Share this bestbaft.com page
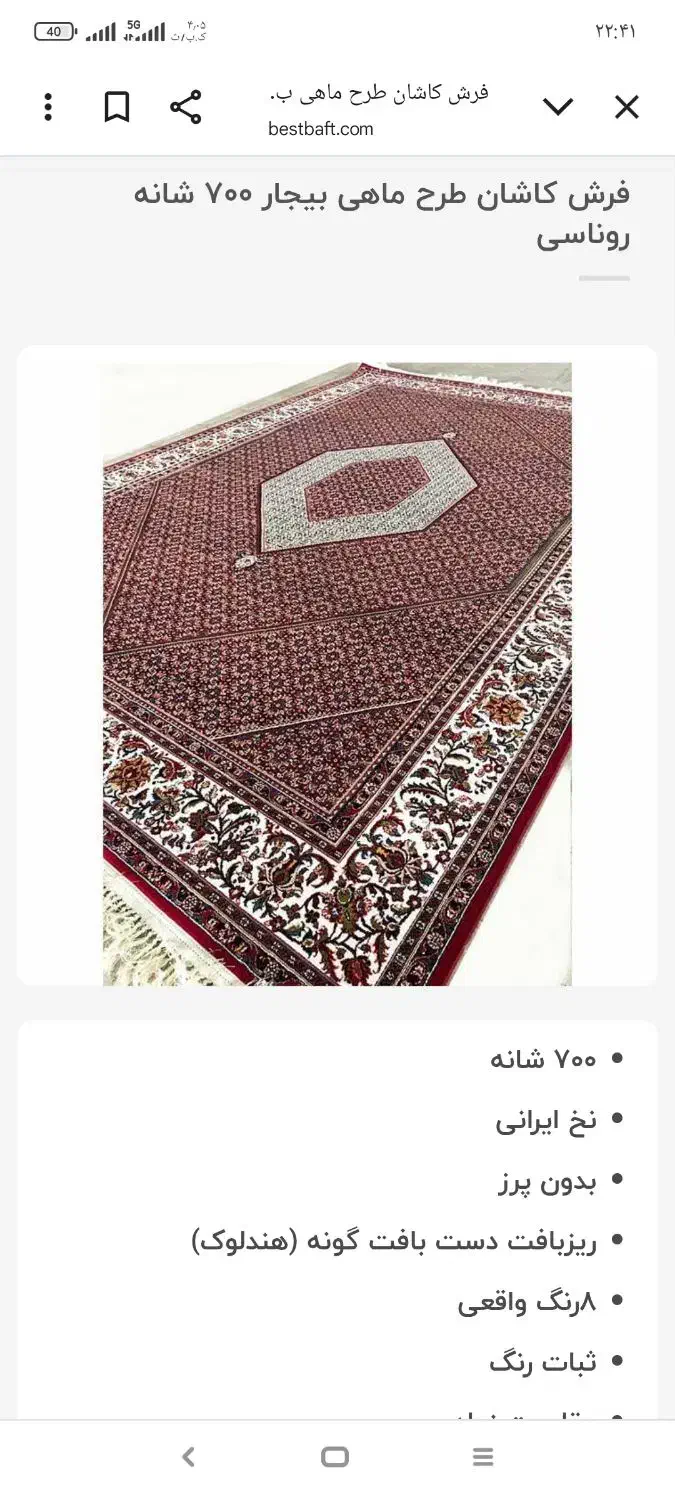Image resolution: width=675 pixels, height=1500 pixels. pyautogui.click(x=185, y=107)
